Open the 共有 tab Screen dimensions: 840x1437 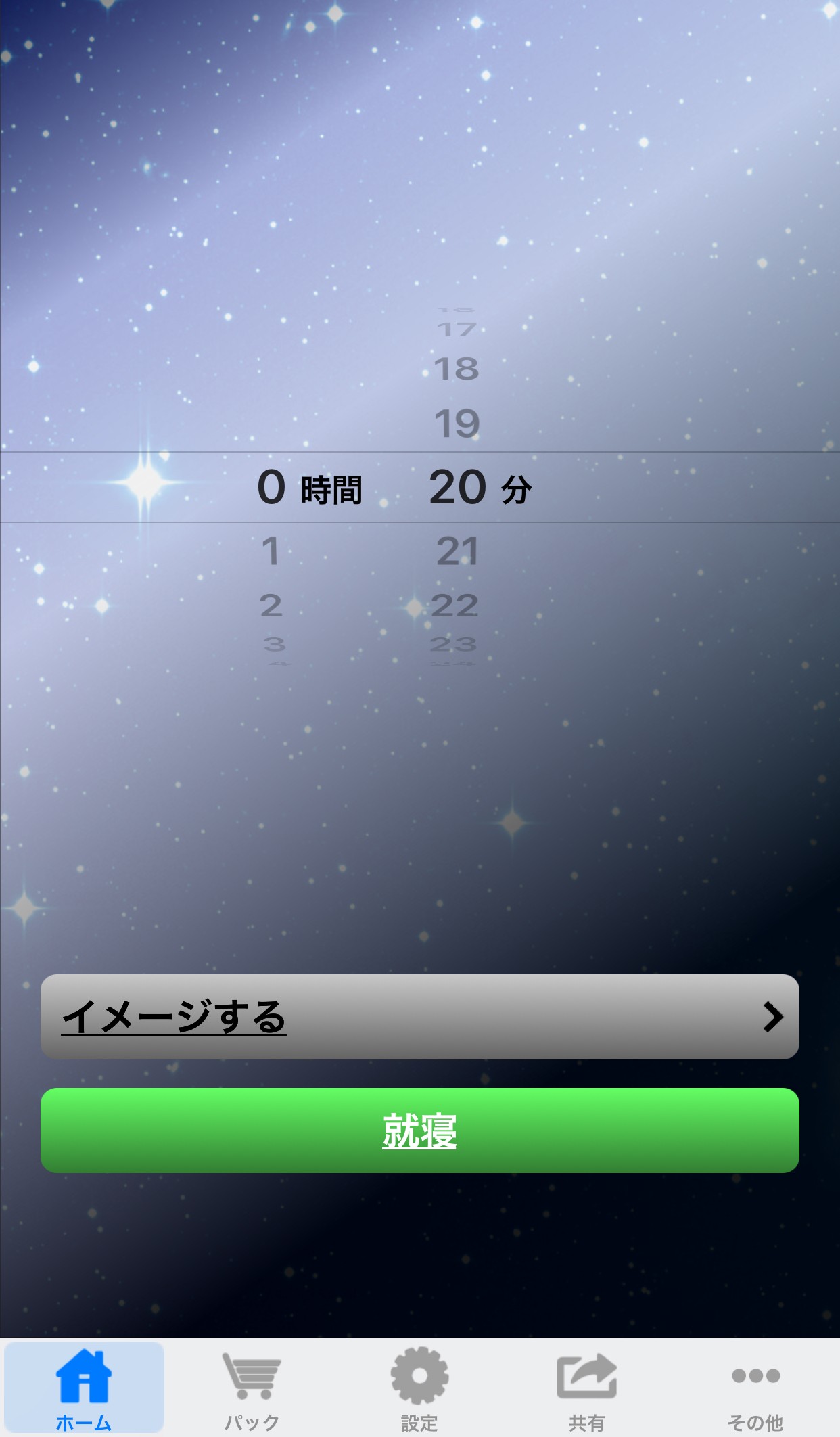click(x=586, y=1388)
